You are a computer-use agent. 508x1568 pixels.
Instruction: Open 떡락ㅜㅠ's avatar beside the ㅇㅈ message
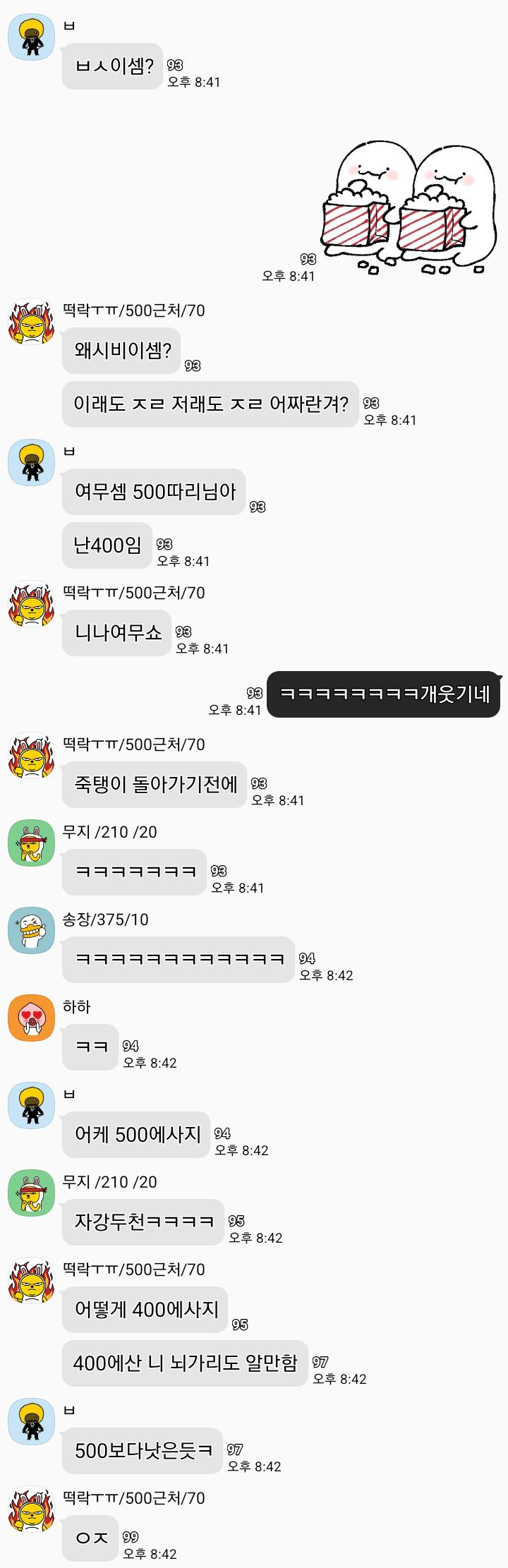[x=31, y=1509]
